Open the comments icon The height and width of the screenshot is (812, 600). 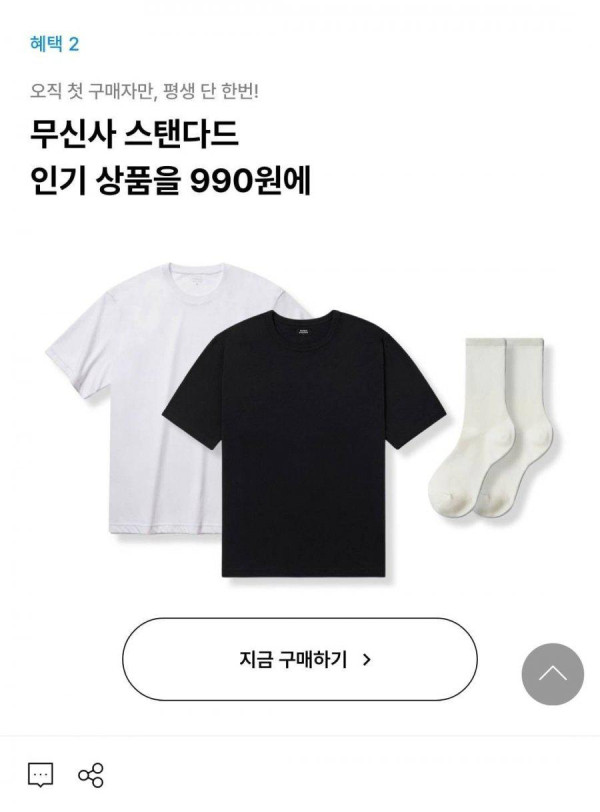(x=40, y=775)
